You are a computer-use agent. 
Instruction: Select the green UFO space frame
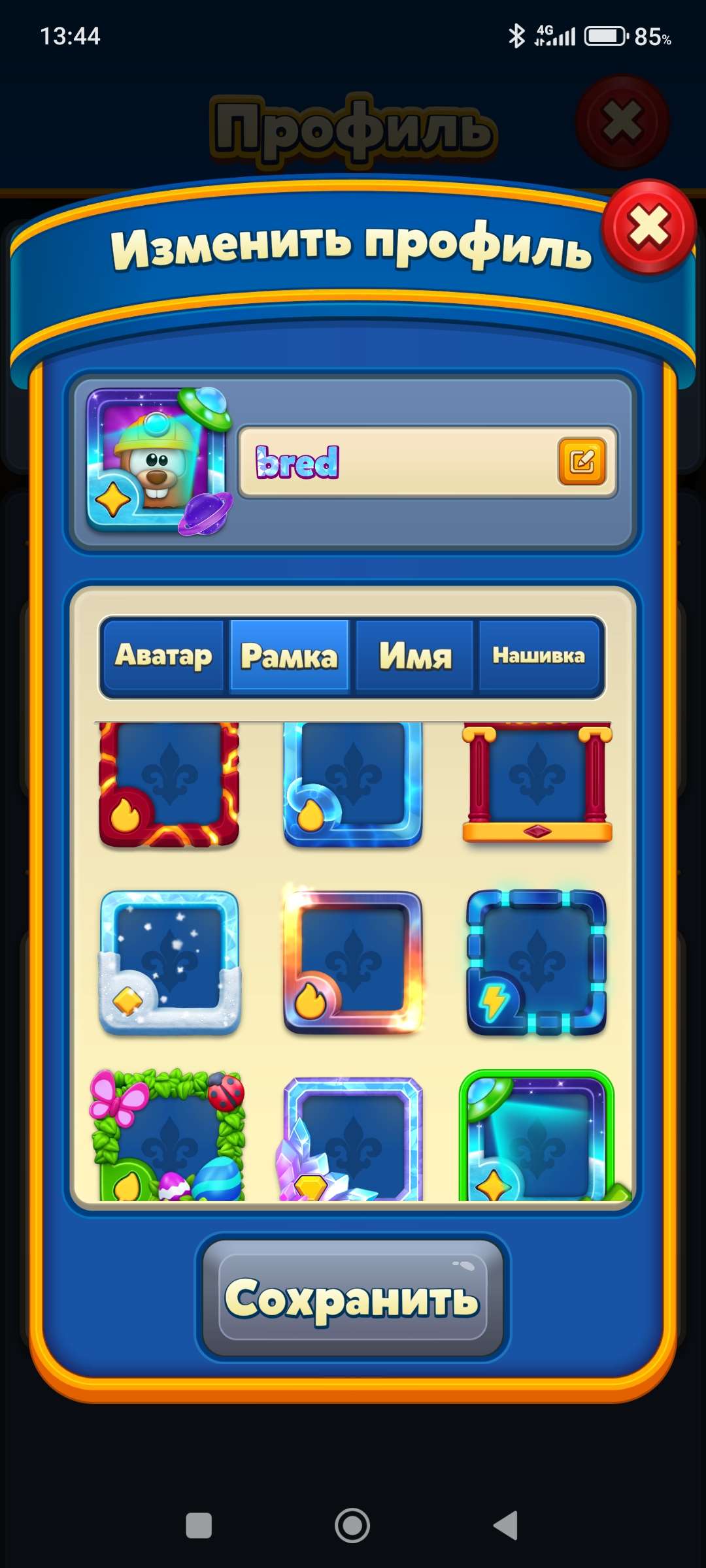(537, 1137)
